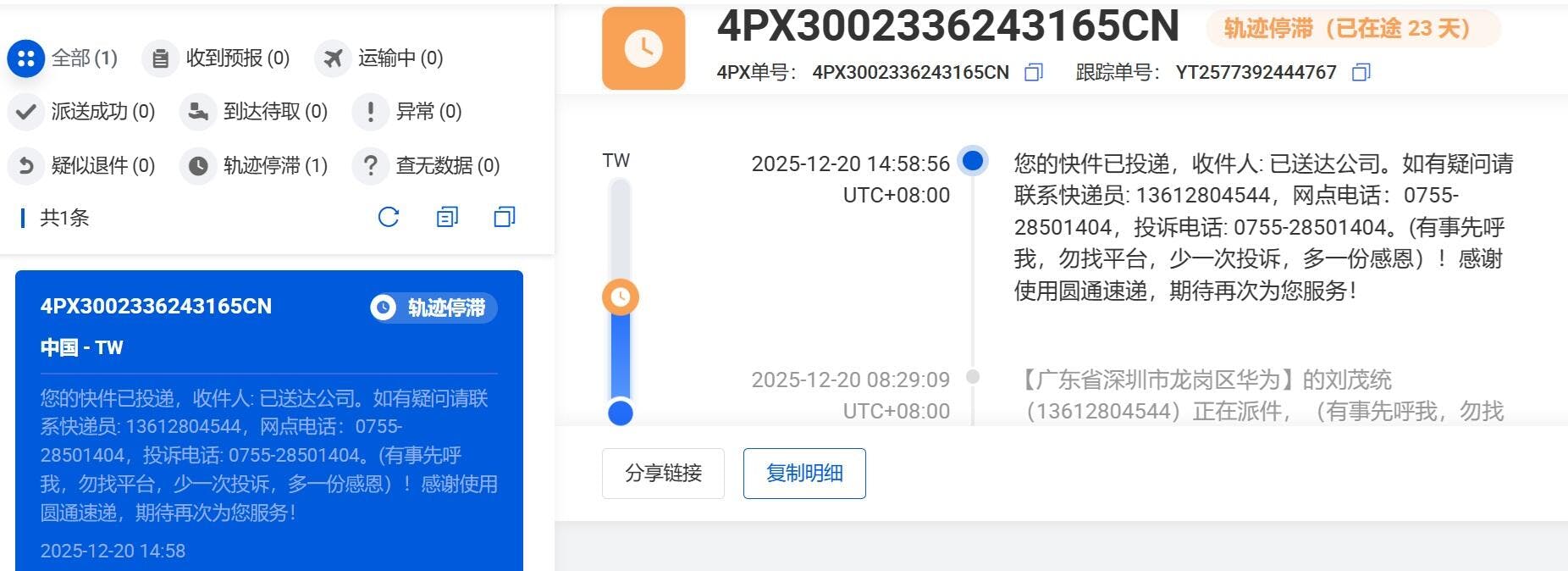1568x571 pixels.
Task: Filter by 收到预报 status
Action: pyautogui.click(x=217, y=58)
